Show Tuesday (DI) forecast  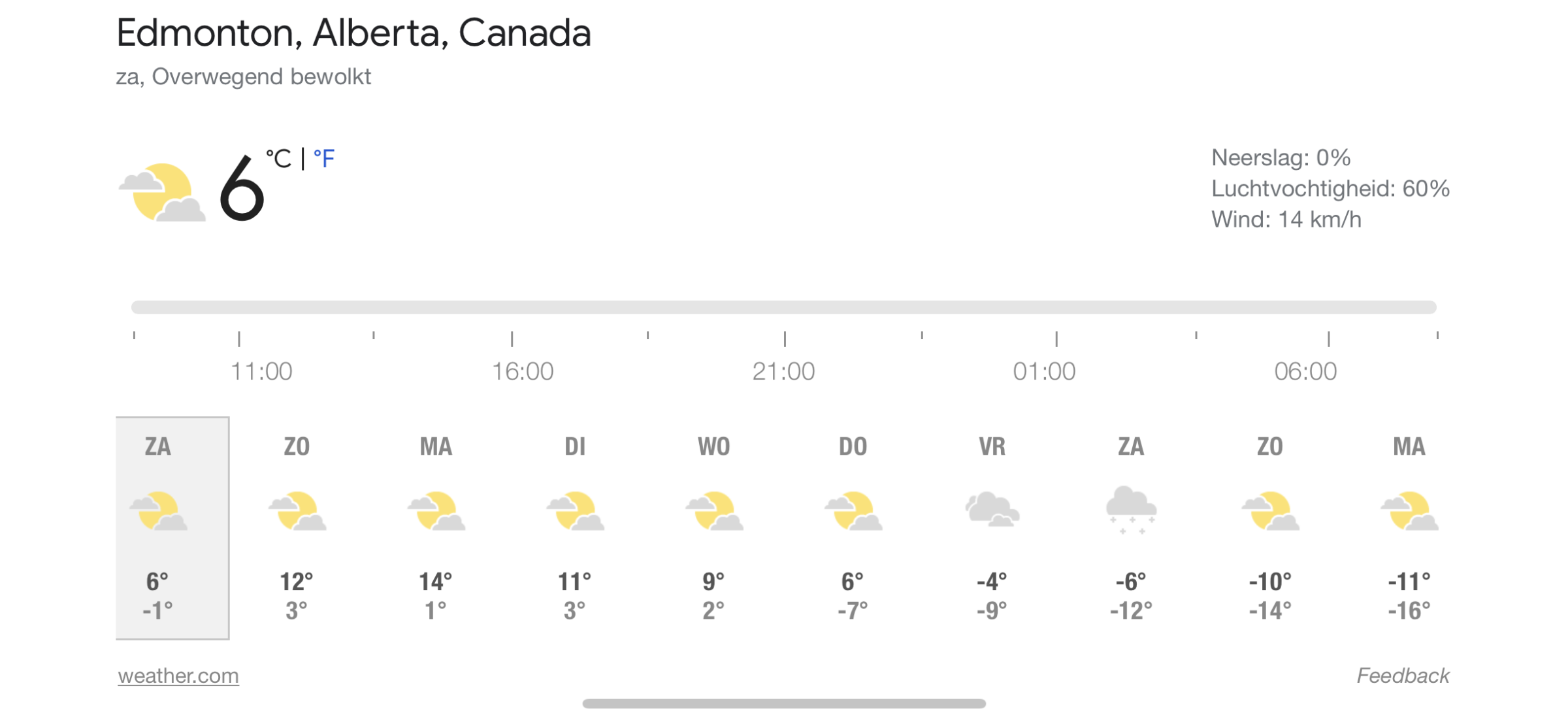coord(575,528)
